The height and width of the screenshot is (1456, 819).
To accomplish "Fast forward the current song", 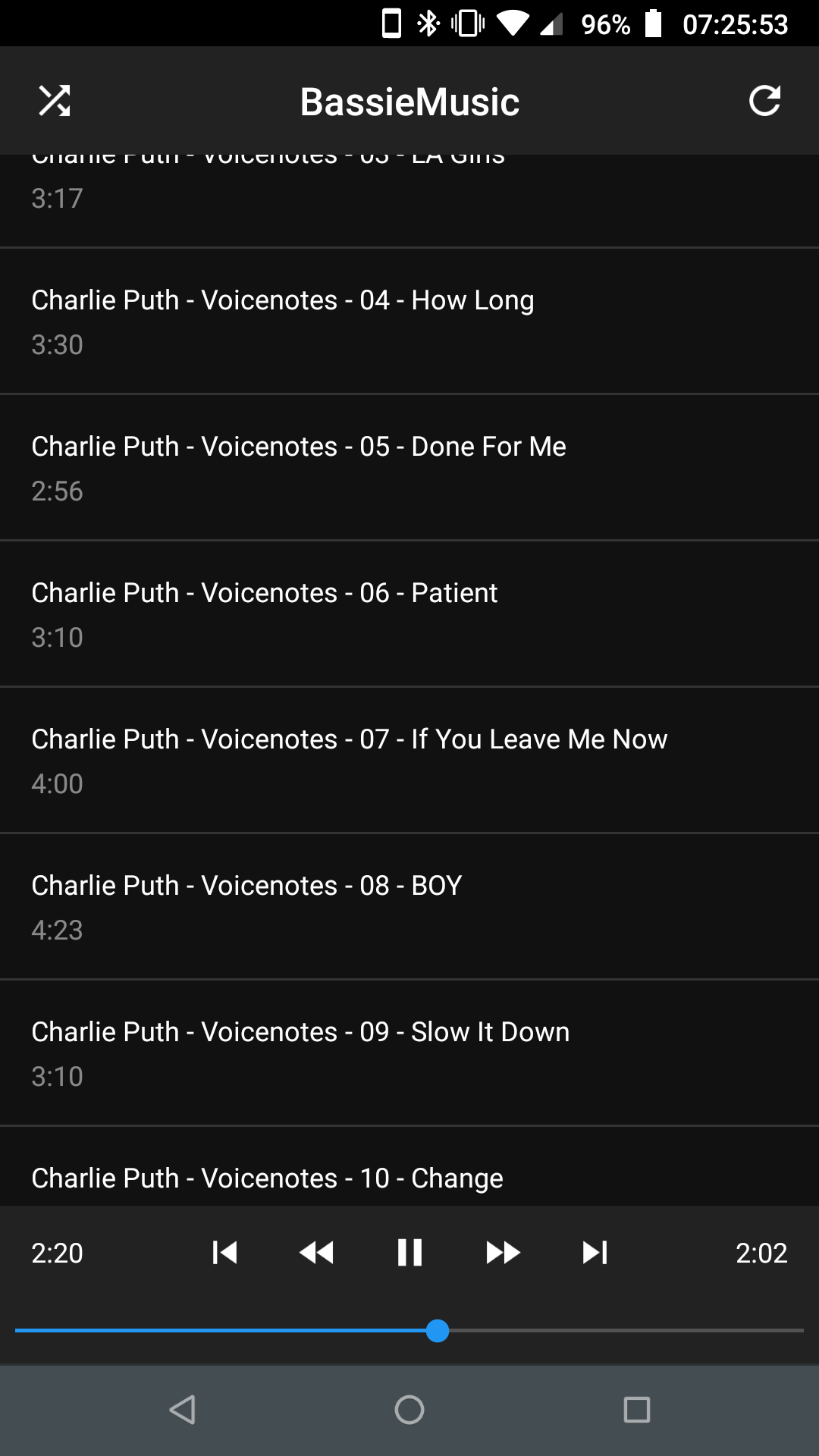I will point(502,1253).
